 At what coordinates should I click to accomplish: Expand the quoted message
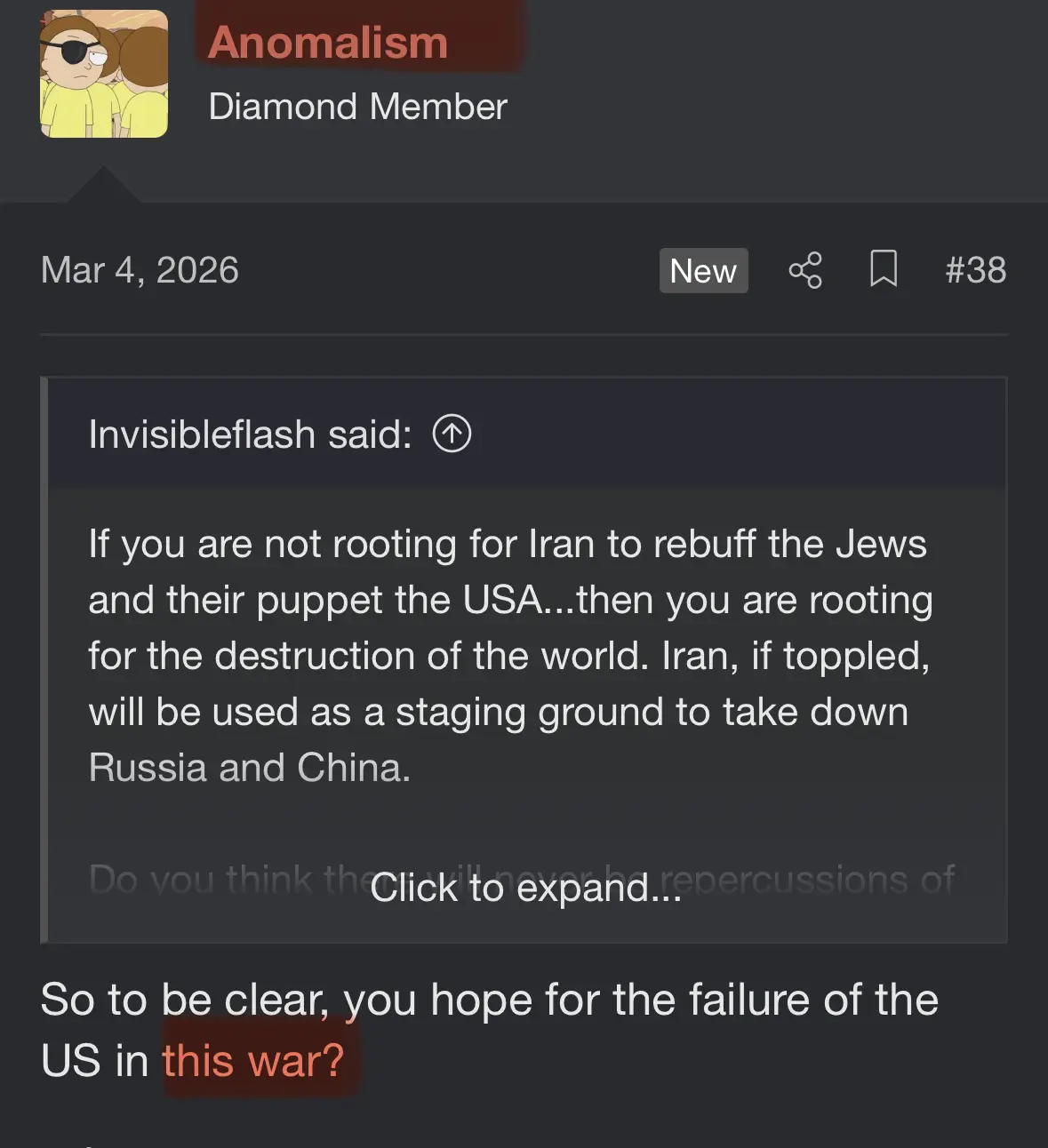pyautogui.click(x=526, y=887)
